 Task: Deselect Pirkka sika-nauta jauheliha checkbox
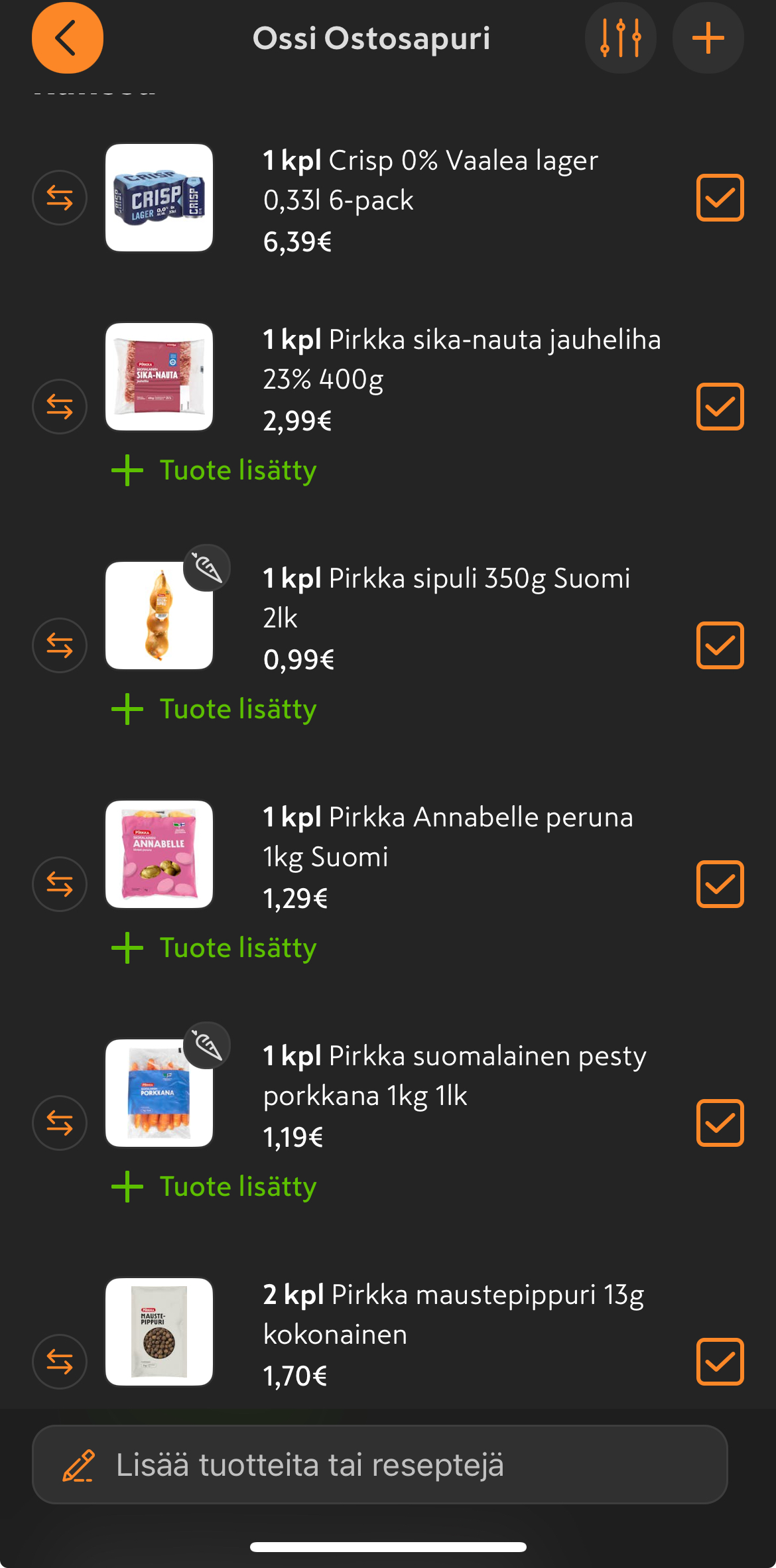(720, 407)
